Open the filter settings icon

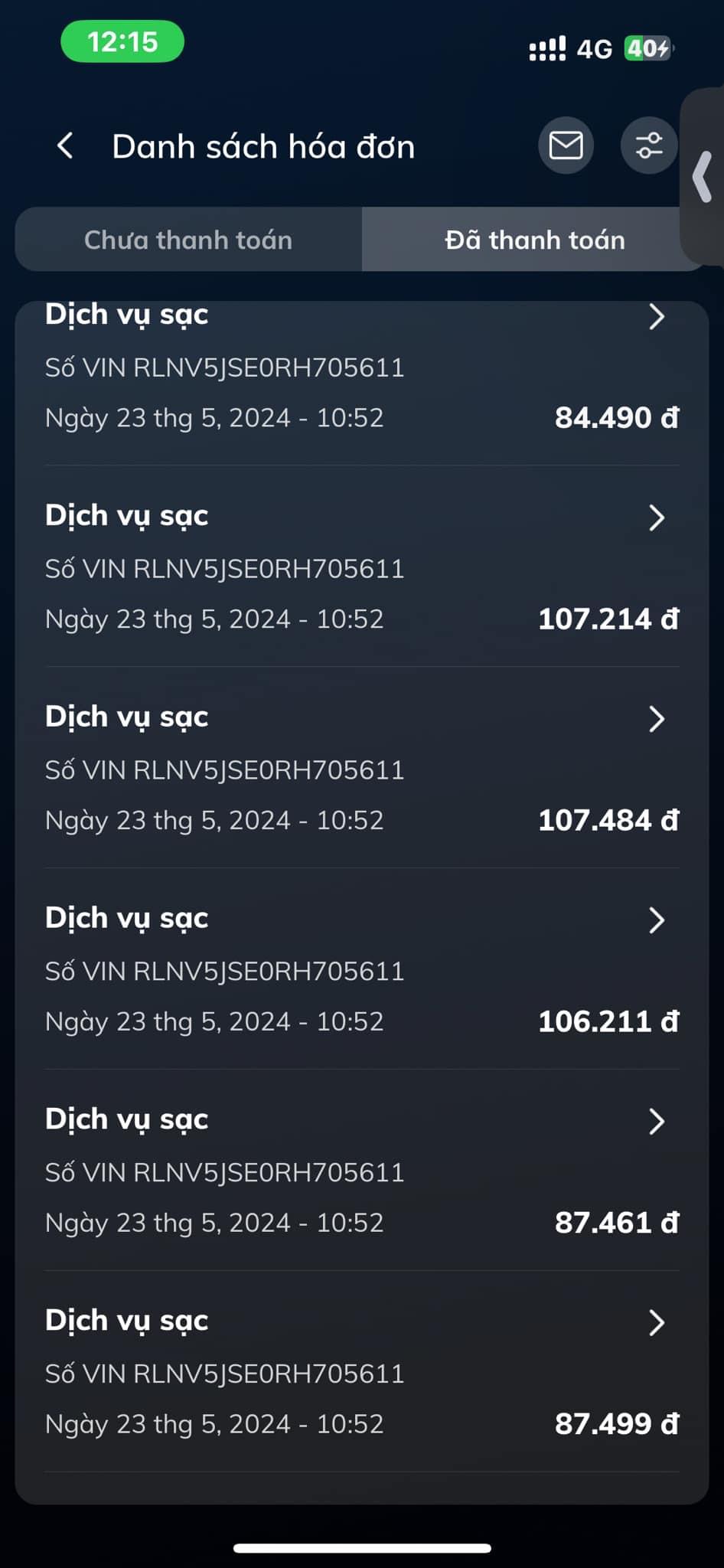tap(648, 145)
